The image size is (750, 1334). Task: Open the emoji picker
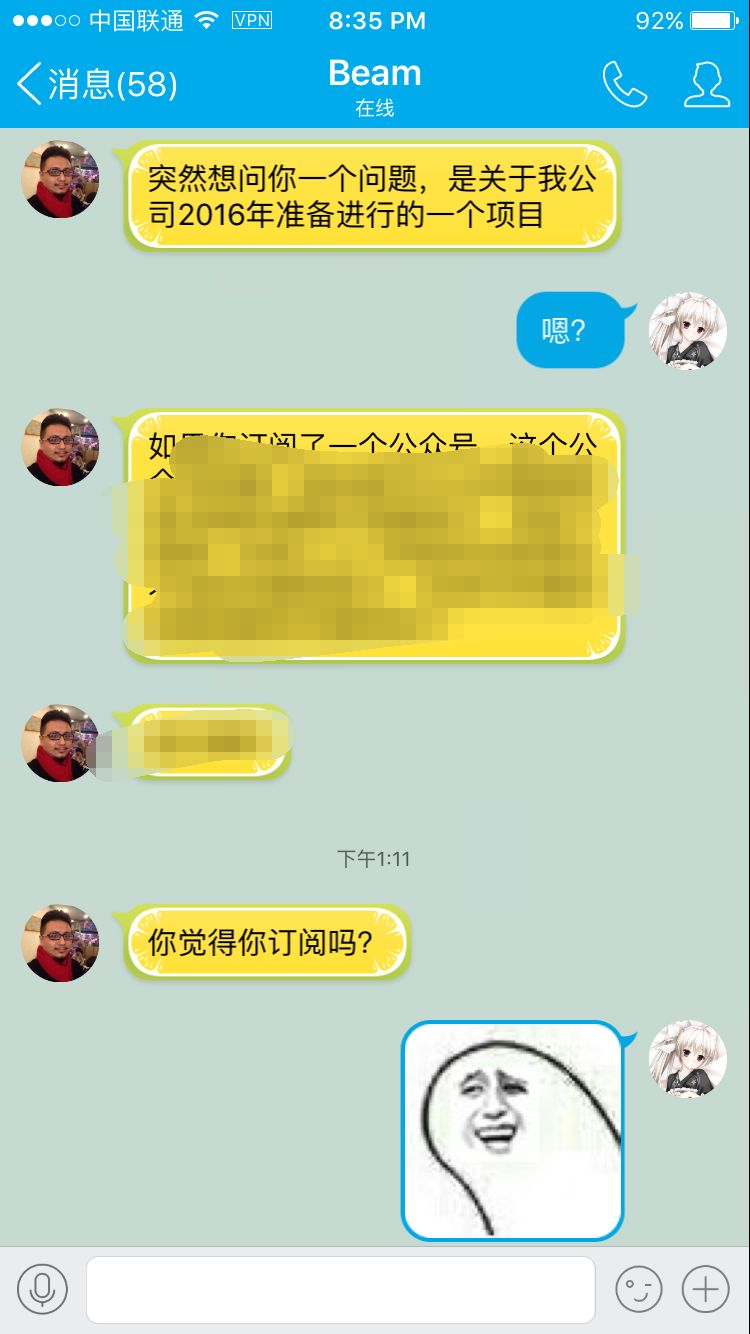pyautogui.click(x=638, y=1290)
